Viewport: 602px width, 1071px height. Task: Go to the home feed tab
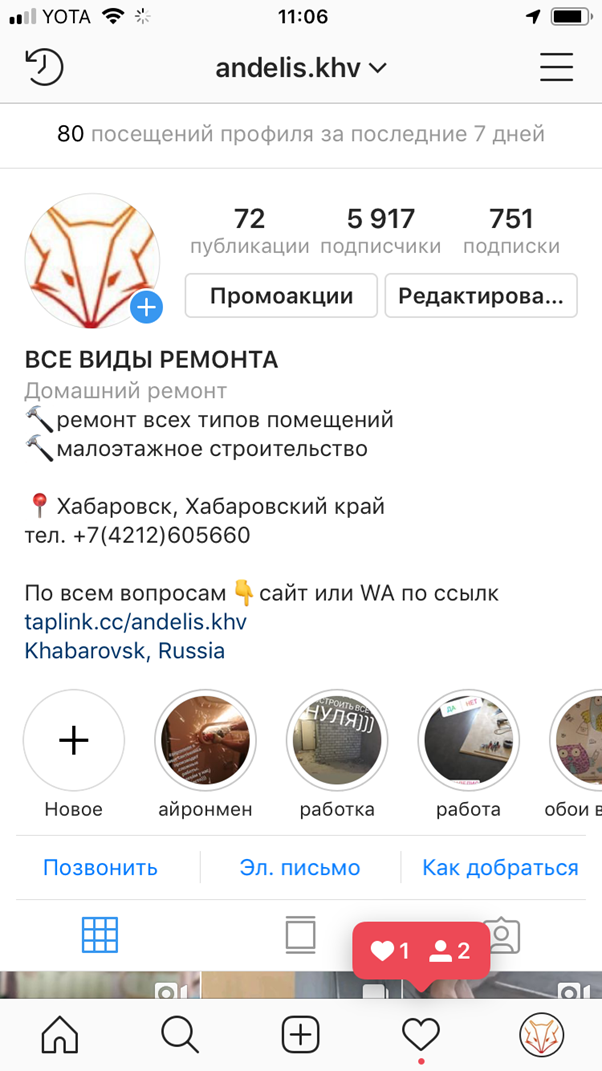pos(60,1035)
